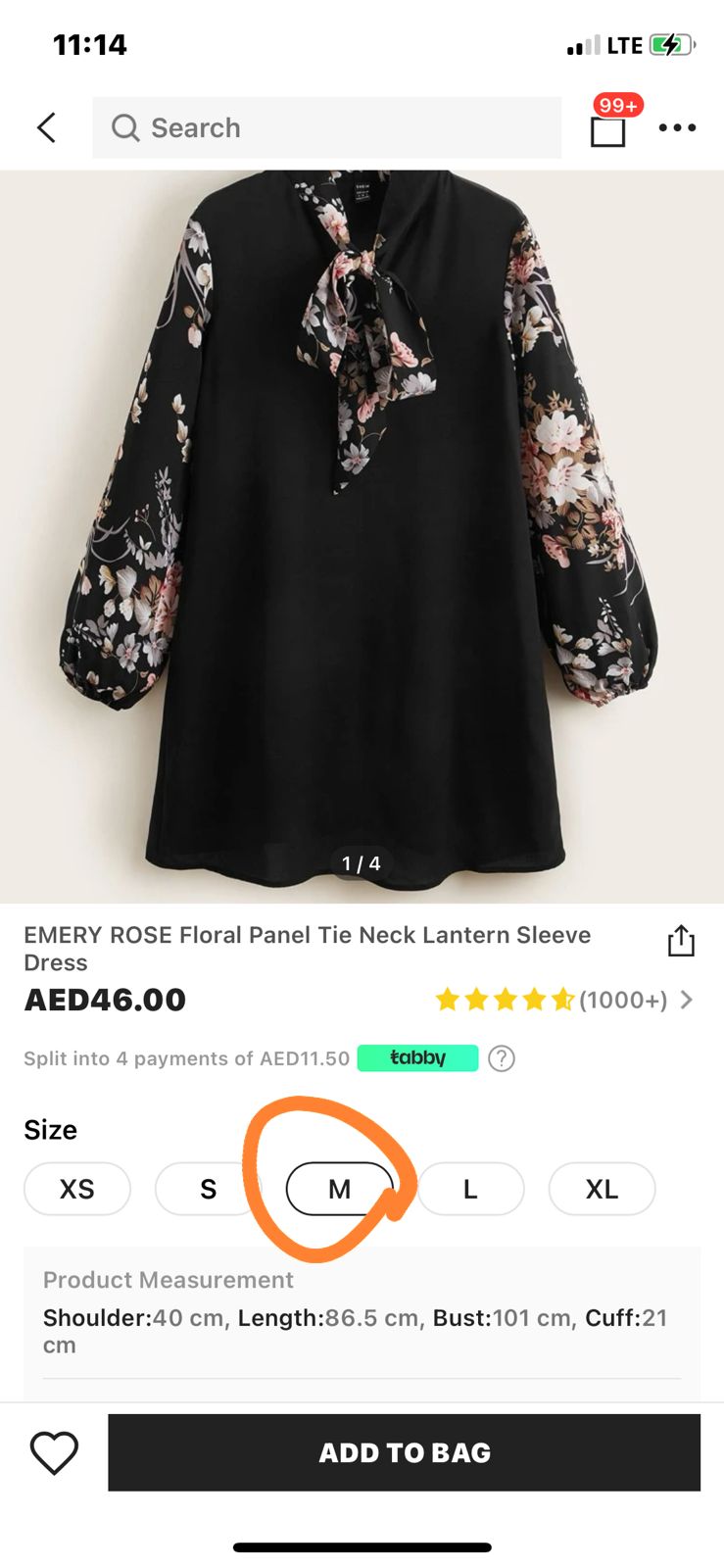This screenshot has width=724, height=1568.
Task: Share this dress listing
Action: (x=681, y=941)
